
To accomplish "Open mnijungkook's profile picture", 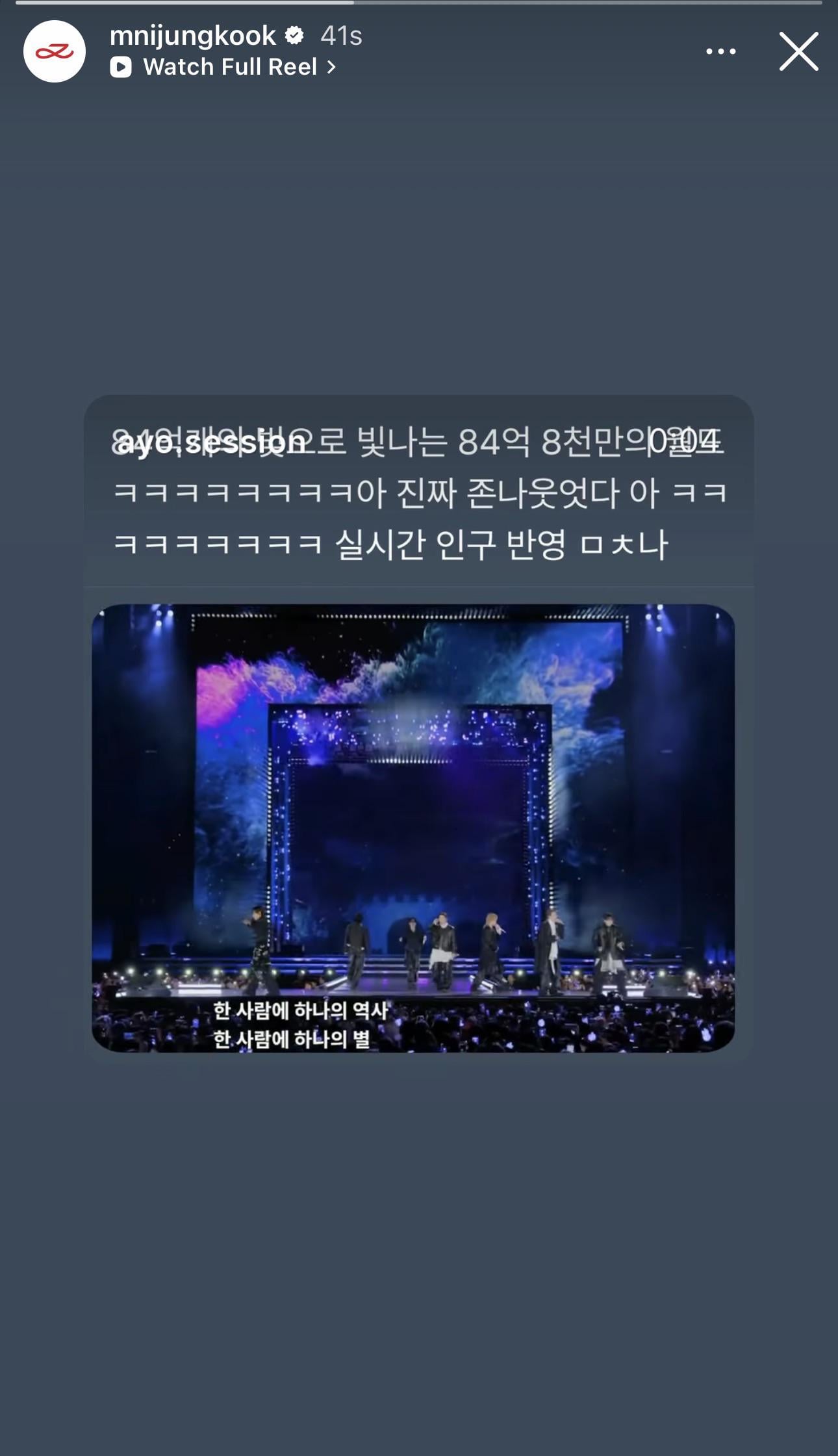I will [55, 51].
